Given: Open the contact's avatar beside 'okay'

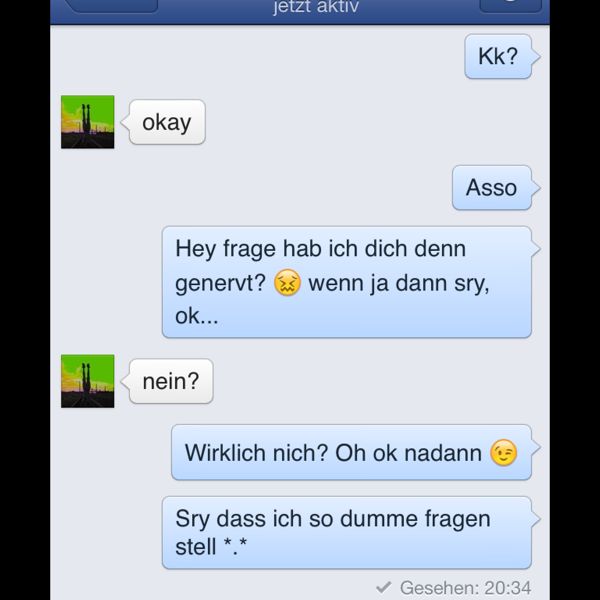Looking at the screenshot, I should [87, 122].
